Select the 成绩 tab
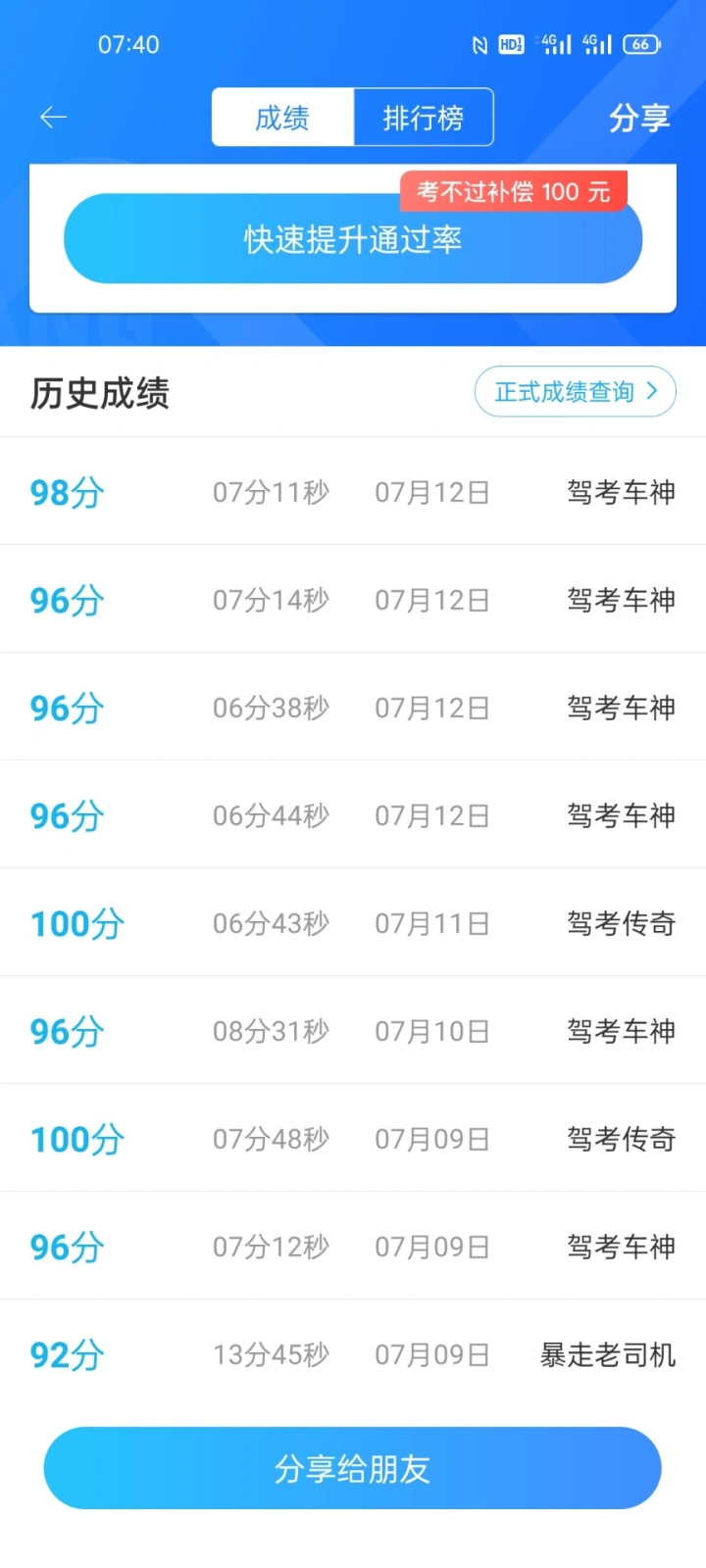Image resolution: width=706 pixels, height=1568 pixels. point(282,118)
